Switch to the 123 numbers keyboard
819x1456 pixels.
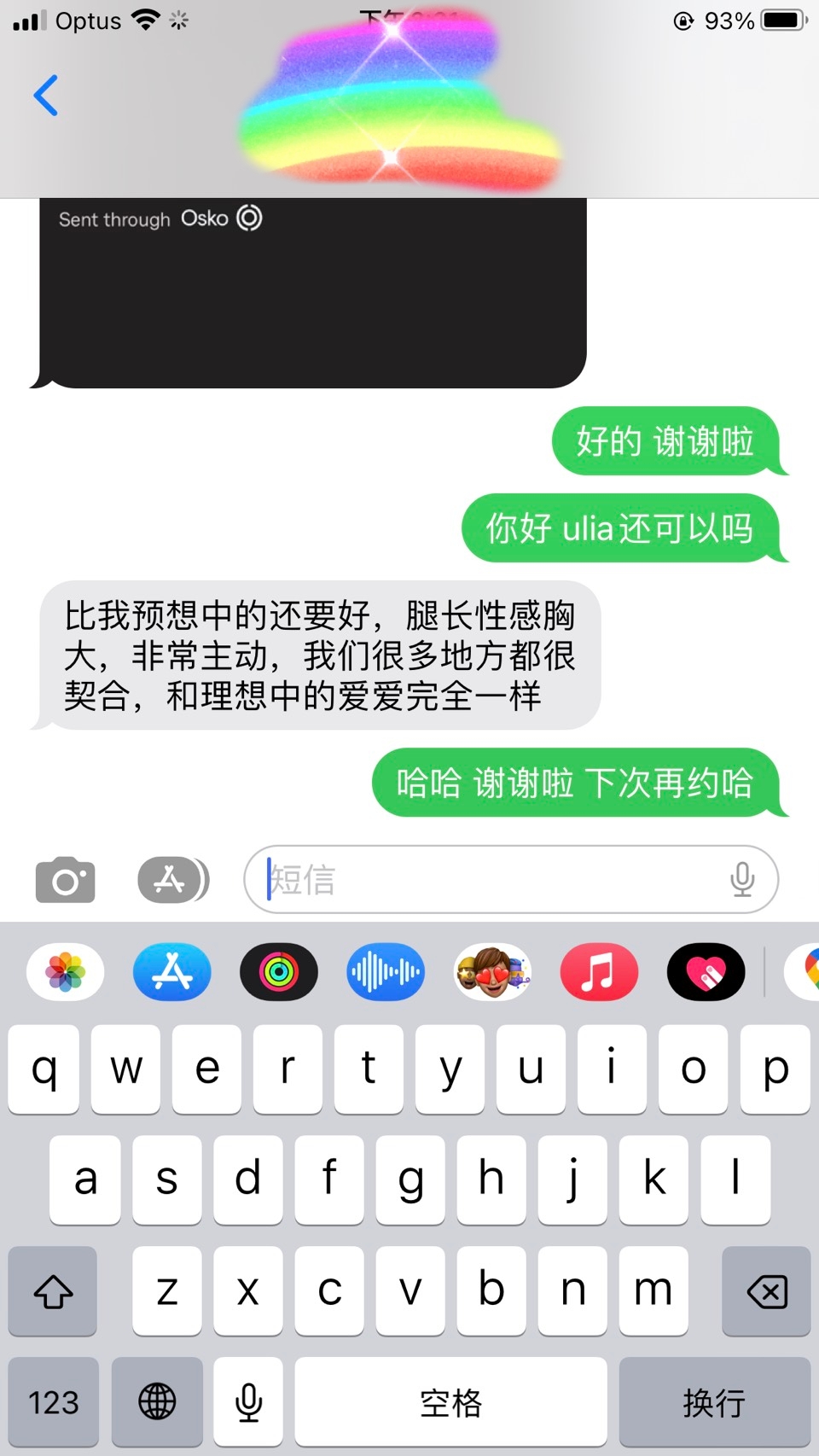54,1401
